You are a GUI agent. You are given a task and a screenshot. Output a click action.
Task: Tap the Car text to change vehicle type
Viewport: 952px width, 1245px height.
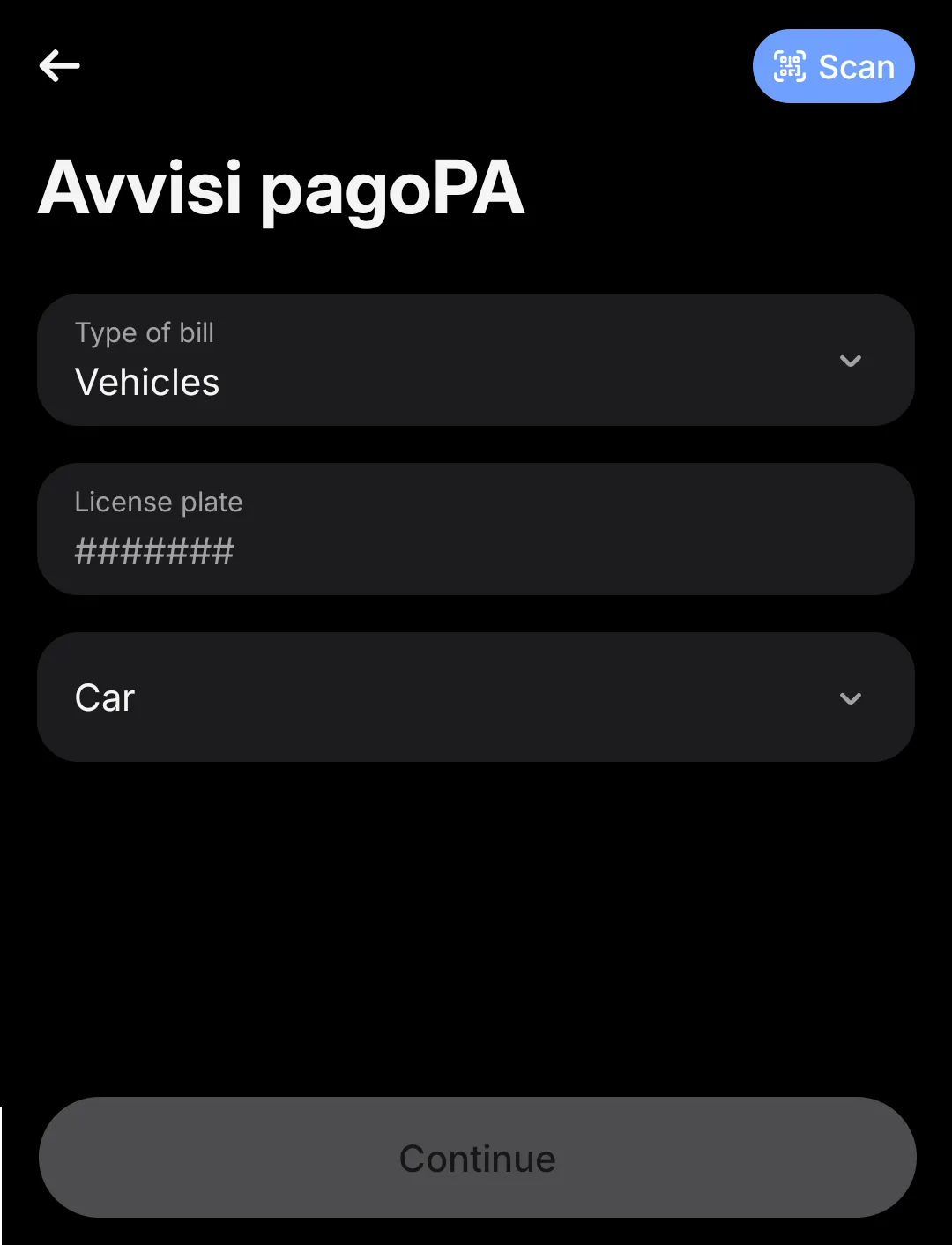105,697
